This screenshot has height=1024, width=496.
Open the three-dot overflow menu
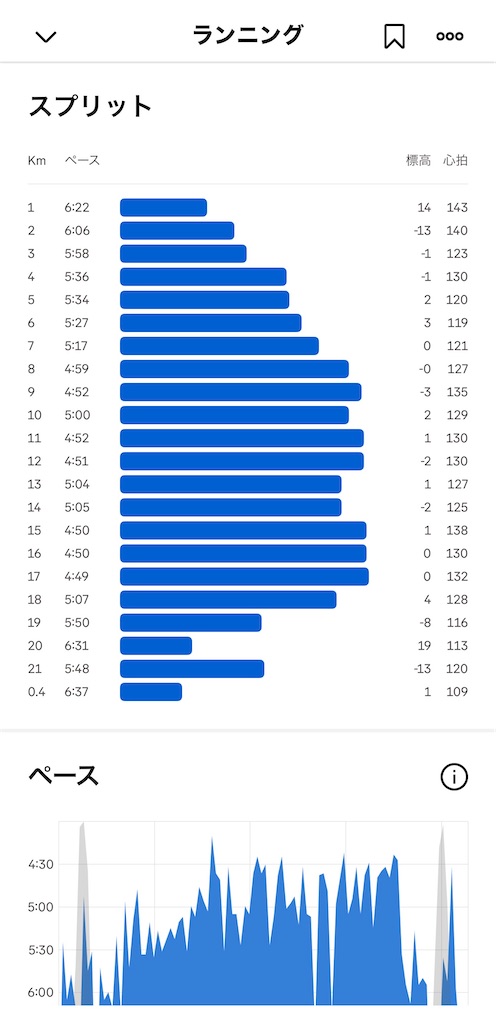click(450, 37)
